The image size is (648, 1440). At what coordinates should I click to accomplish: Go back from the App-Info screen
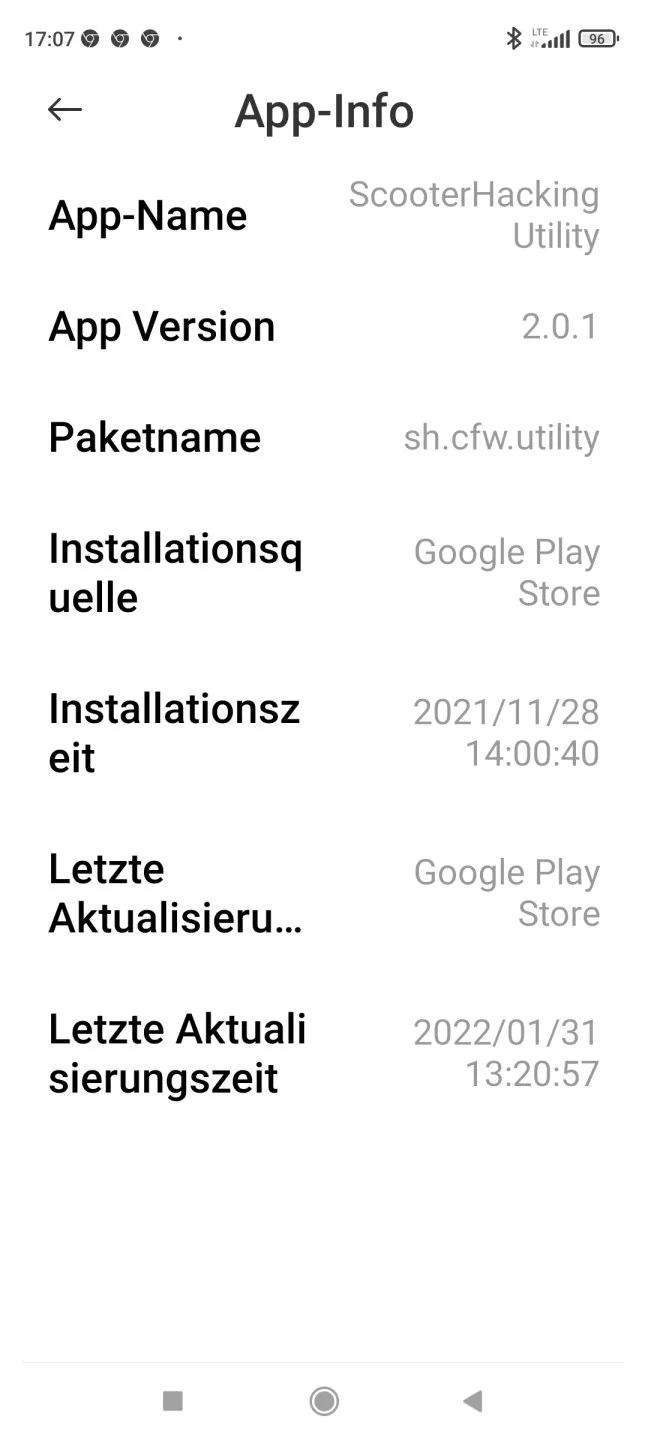[65, 110]
